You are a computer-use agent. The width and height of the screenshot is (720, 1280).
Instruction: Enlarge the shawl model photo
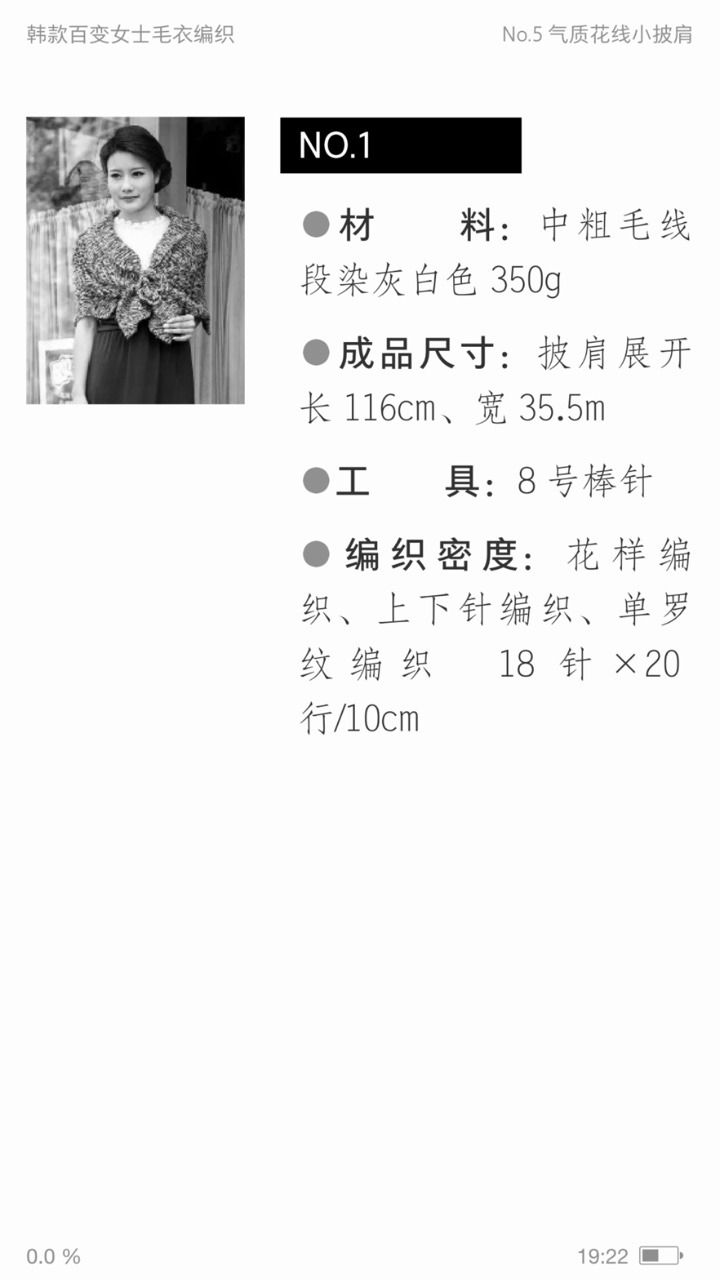tap(135, 260)
